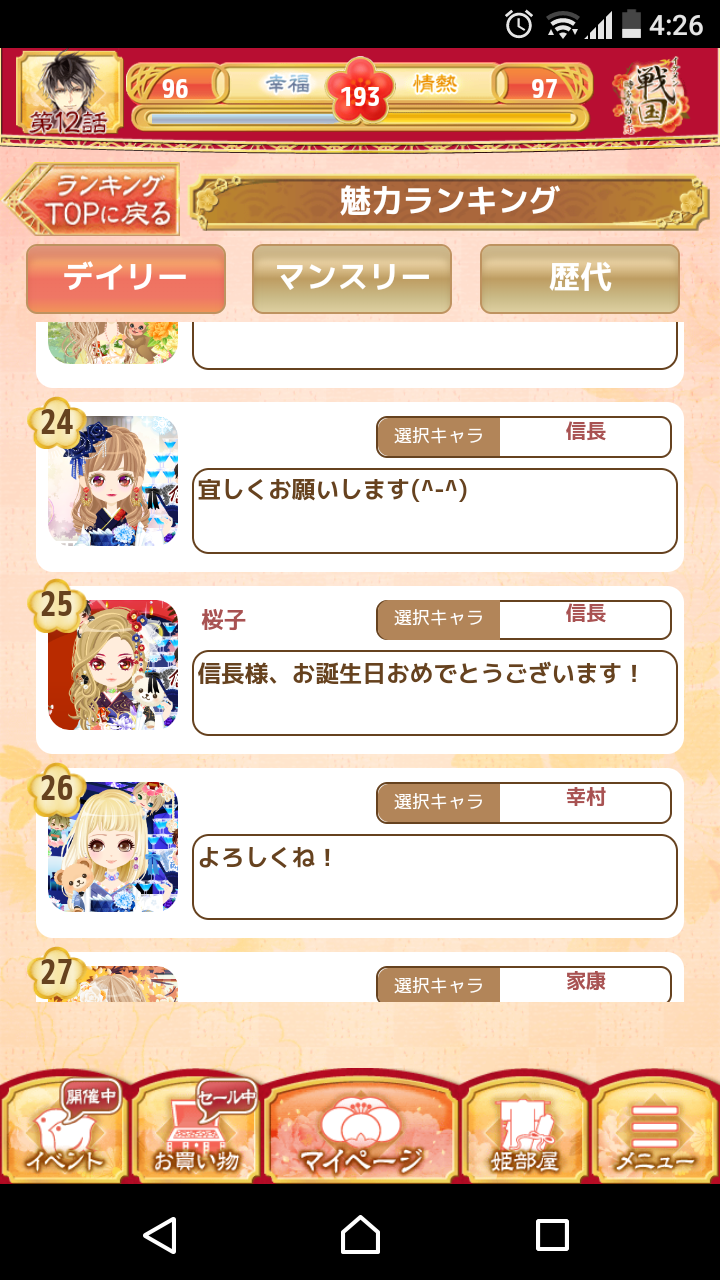Viewport: 720px width, 1280px height.
Task: Open rank 26 player's avatar
Action: point(113,847)
